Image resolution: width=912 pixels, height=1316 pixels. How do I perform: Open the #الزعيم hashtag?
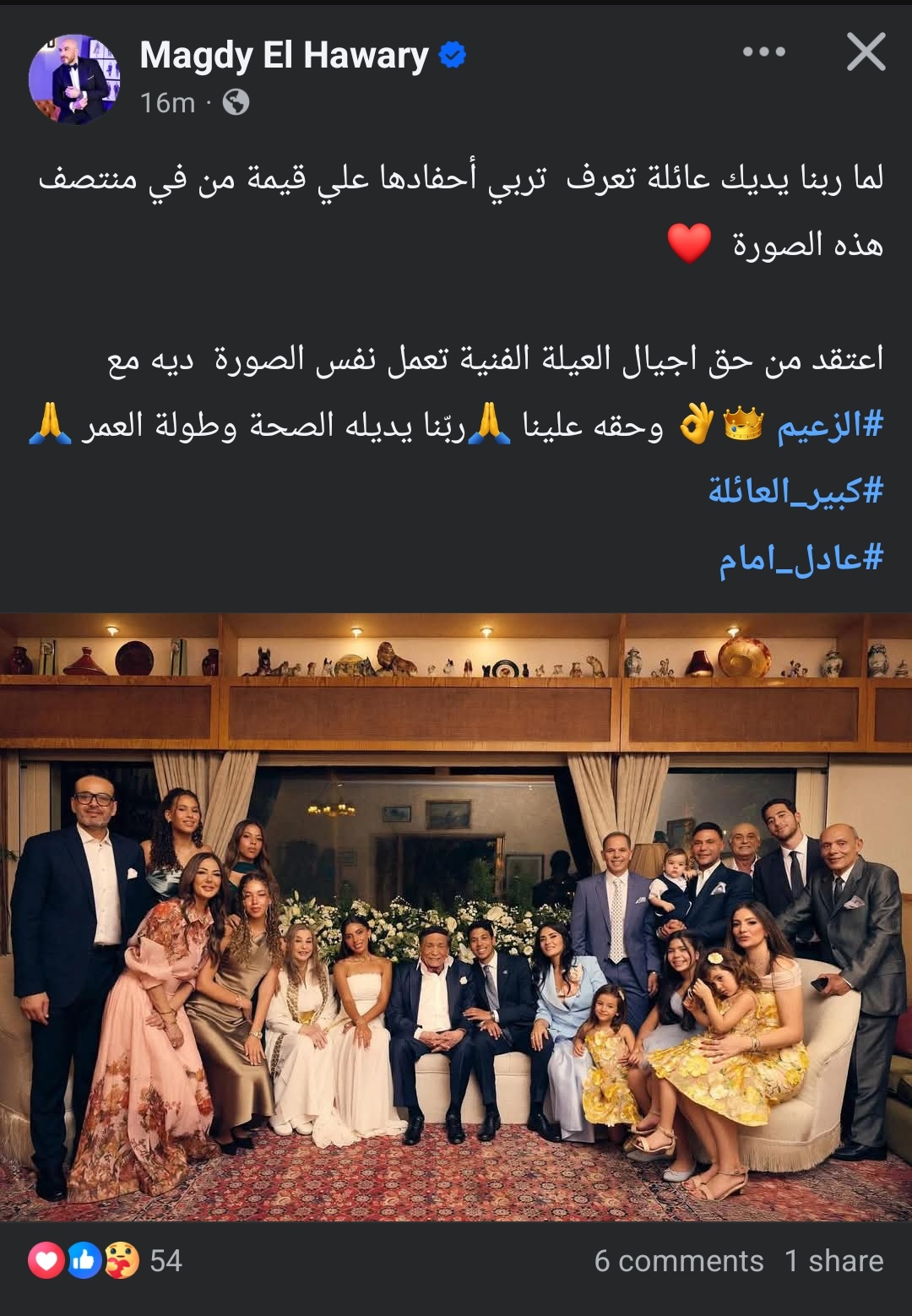[829, 426]
